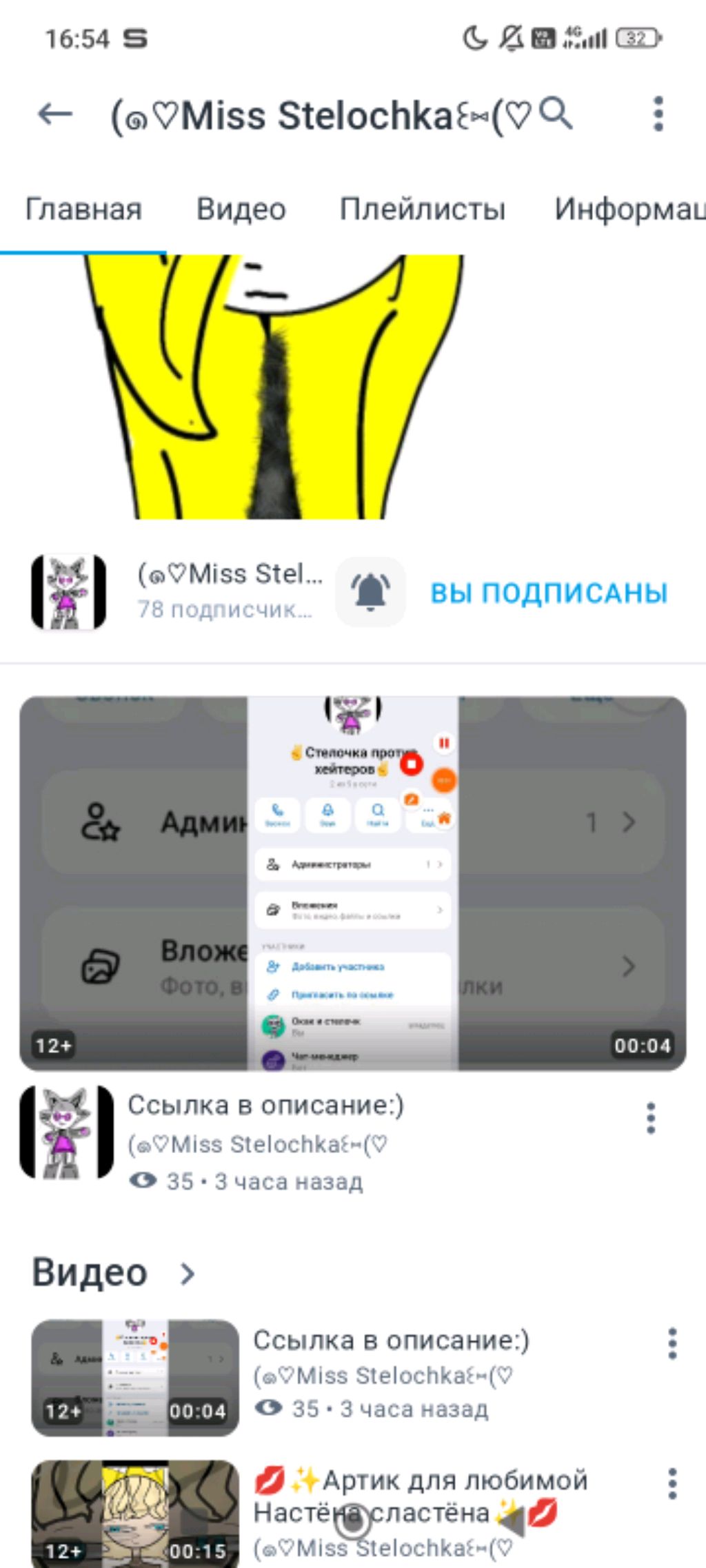Image resolution: width=706 pixels, height=1568 pixels.
Task: Play the large featured video preview
Action: 352,883
